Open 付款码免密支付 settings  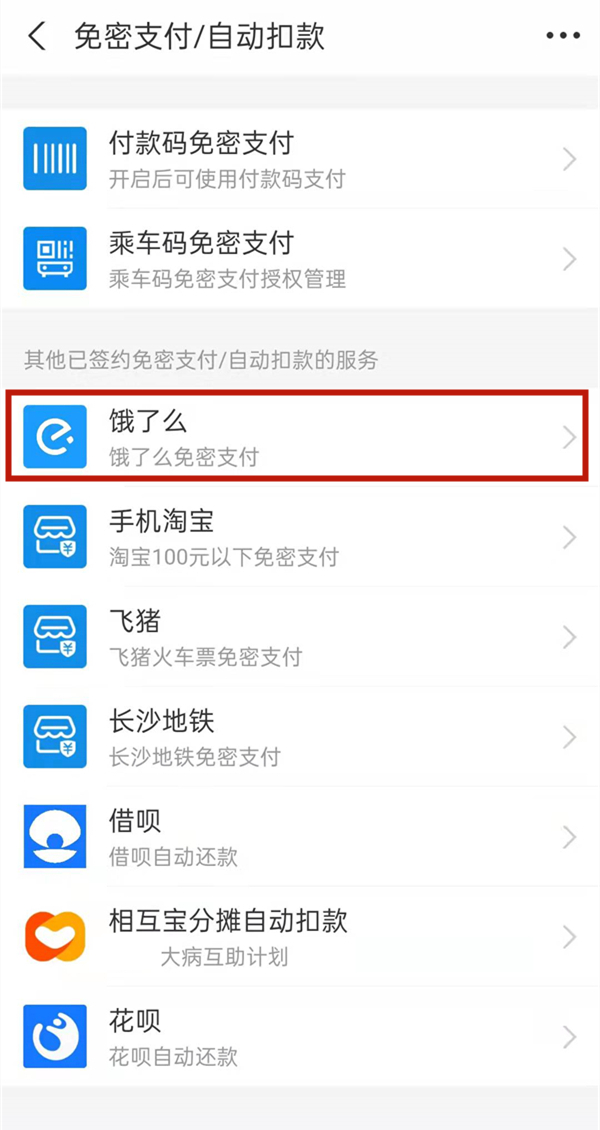300,159
